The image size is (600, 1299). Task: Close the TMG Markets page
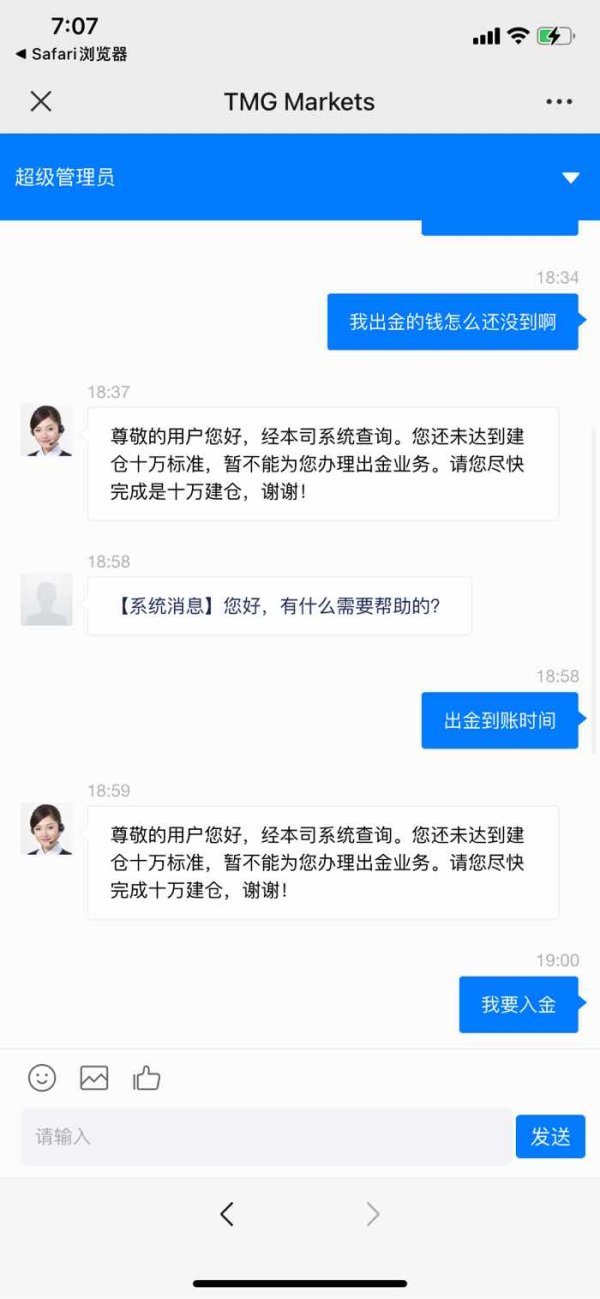pyautogui.click(x=41, y=101)
